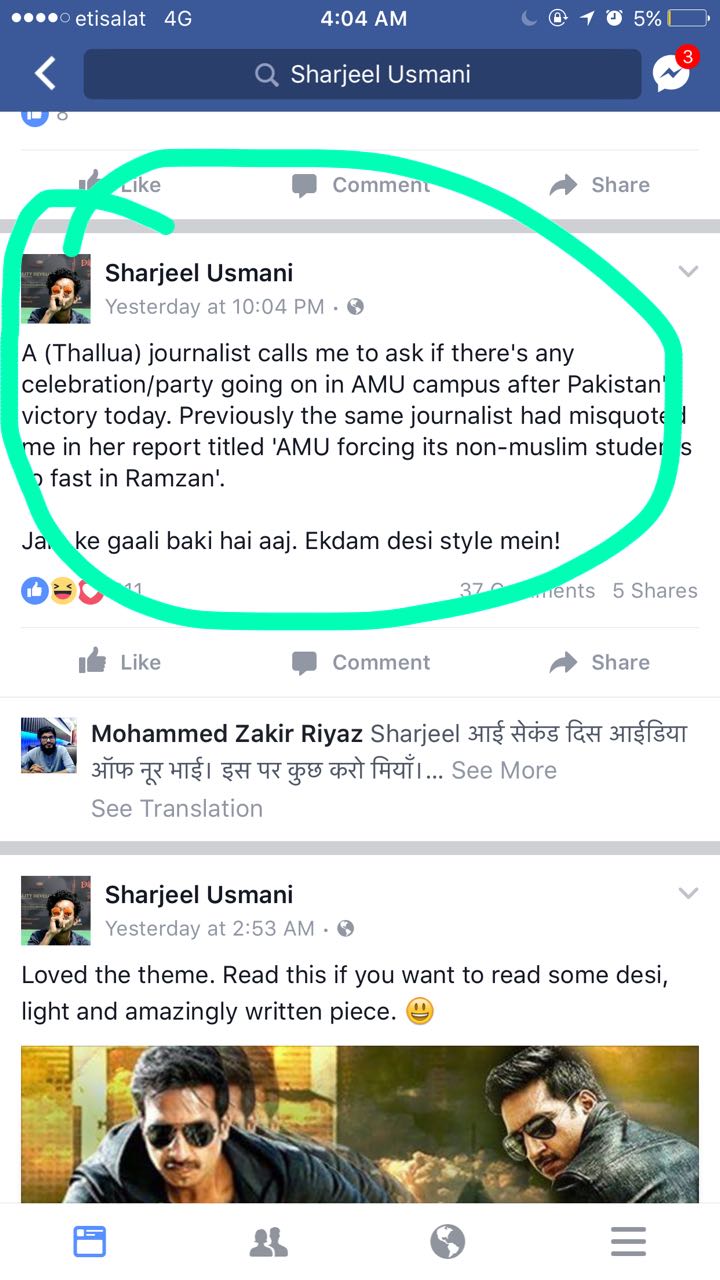This screenshot has width=720, height=1280.
Task: Expand options chevron on the 2:53 AM post
Action: [688, 893]
